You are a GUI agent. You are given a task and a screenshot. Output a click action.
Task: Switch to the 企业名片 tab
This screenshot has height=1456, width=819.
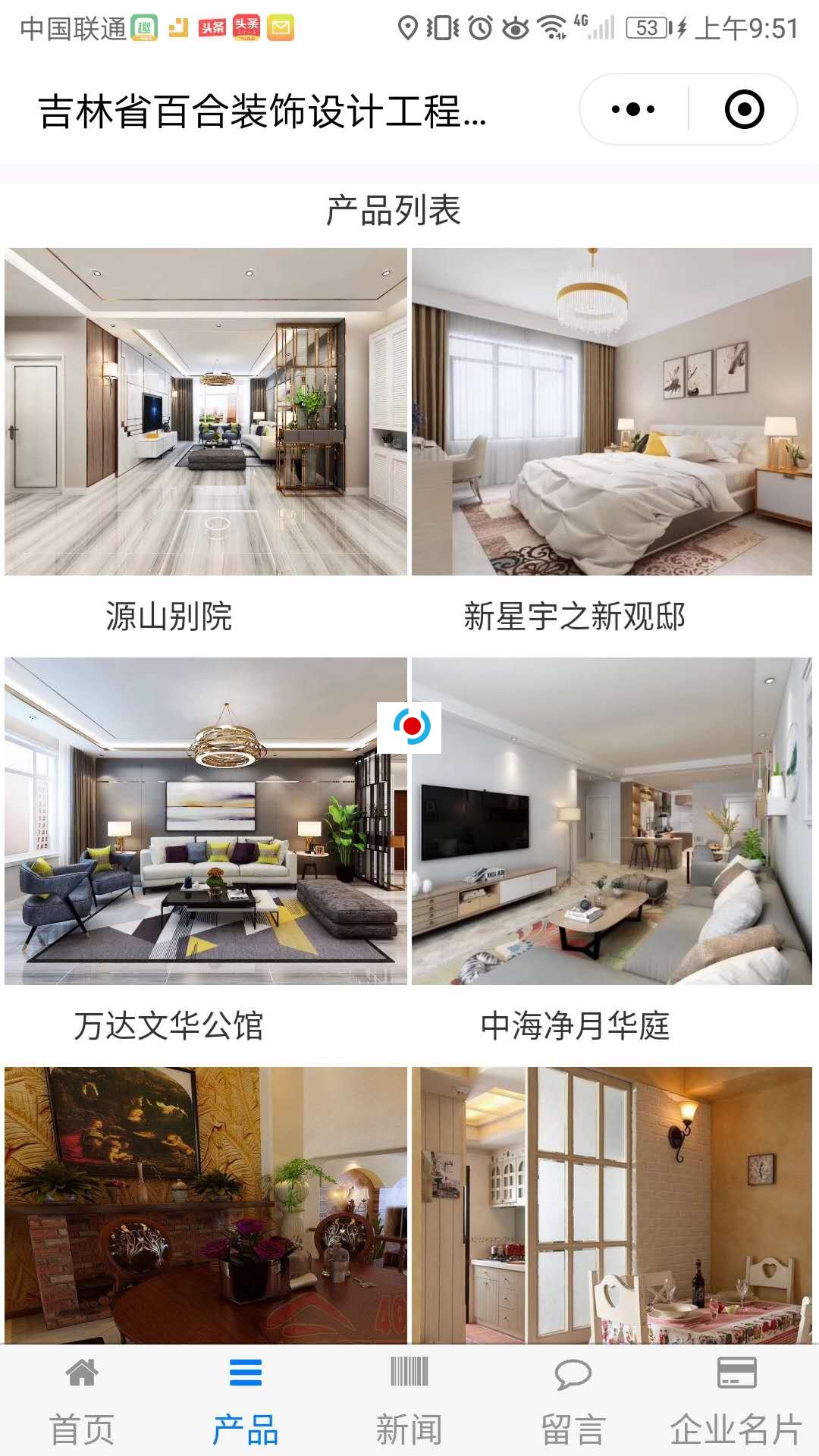click(x=736, y=1401)
